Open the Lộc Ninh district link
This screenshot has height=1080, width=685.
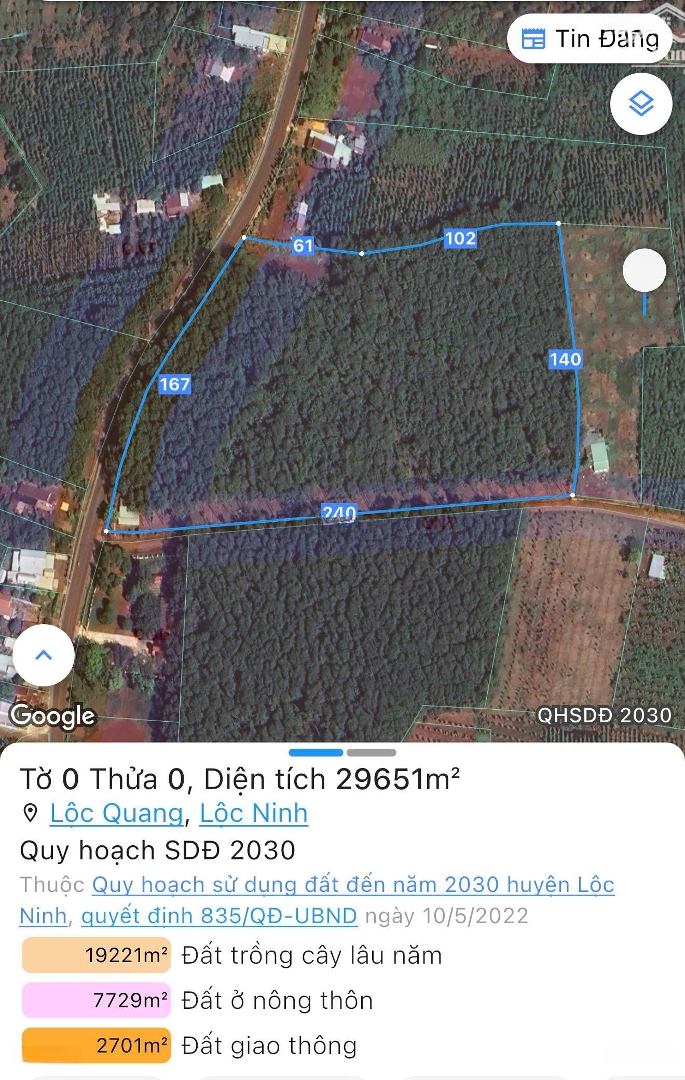(x=254, y=813)
